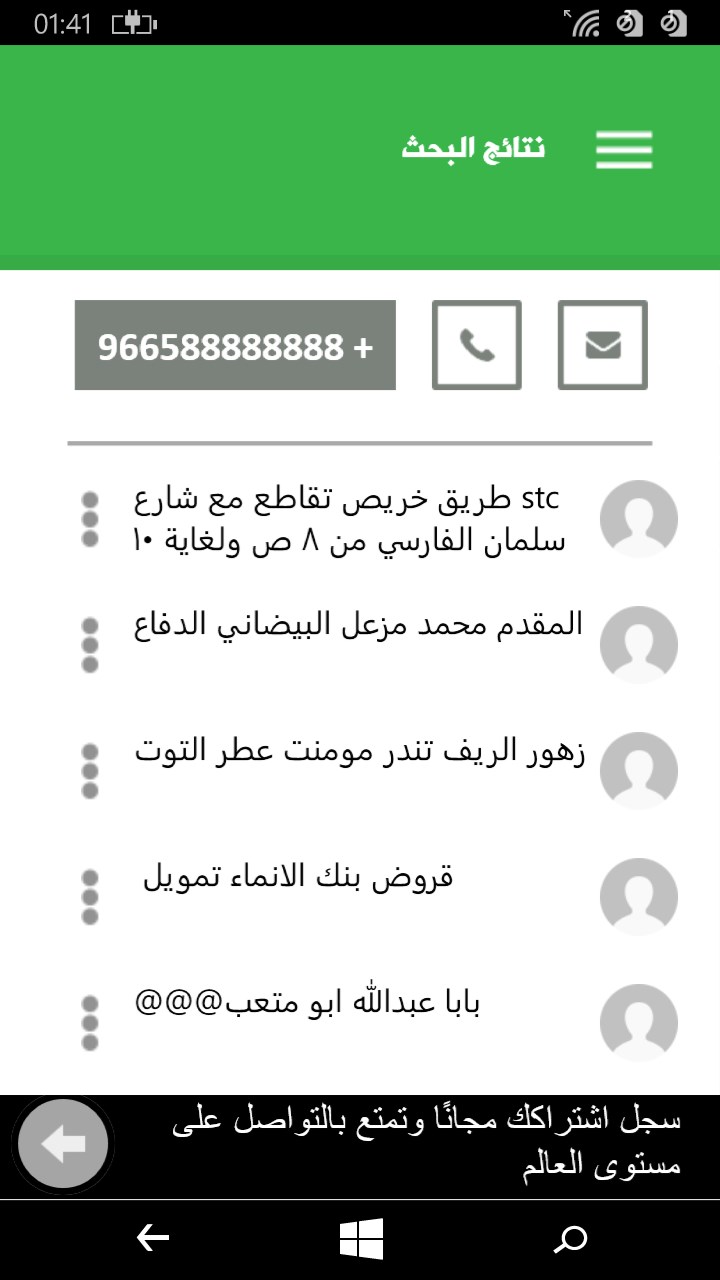Tap the round back arrow in the banner

click(x=64, y=1145)
